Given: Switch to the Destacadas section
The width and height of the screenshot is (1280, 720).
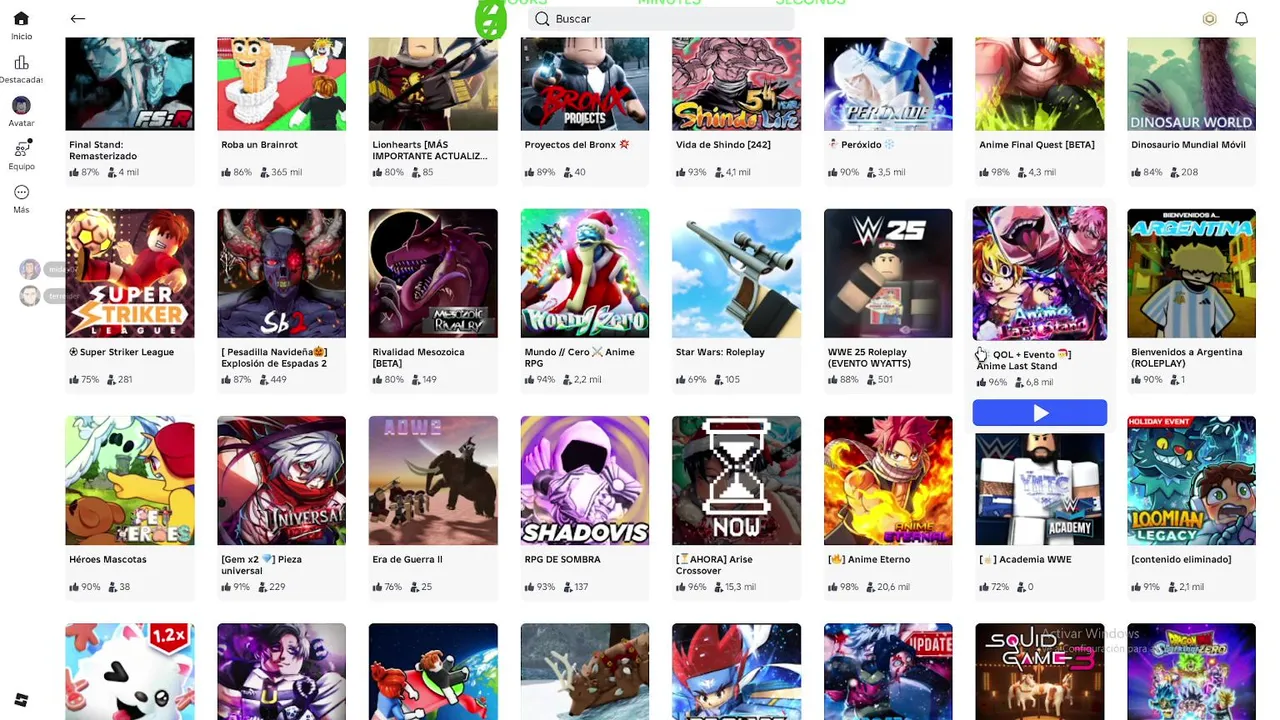Looking at the screenshot, I should (x=21, y=69).
